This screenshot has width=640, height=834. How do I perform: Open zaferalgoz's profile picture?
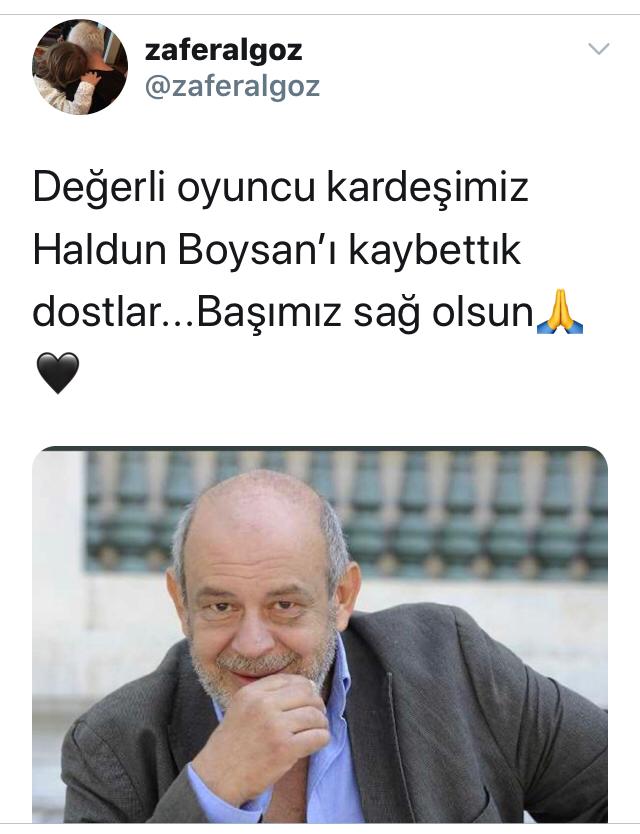tap(80, 68)
